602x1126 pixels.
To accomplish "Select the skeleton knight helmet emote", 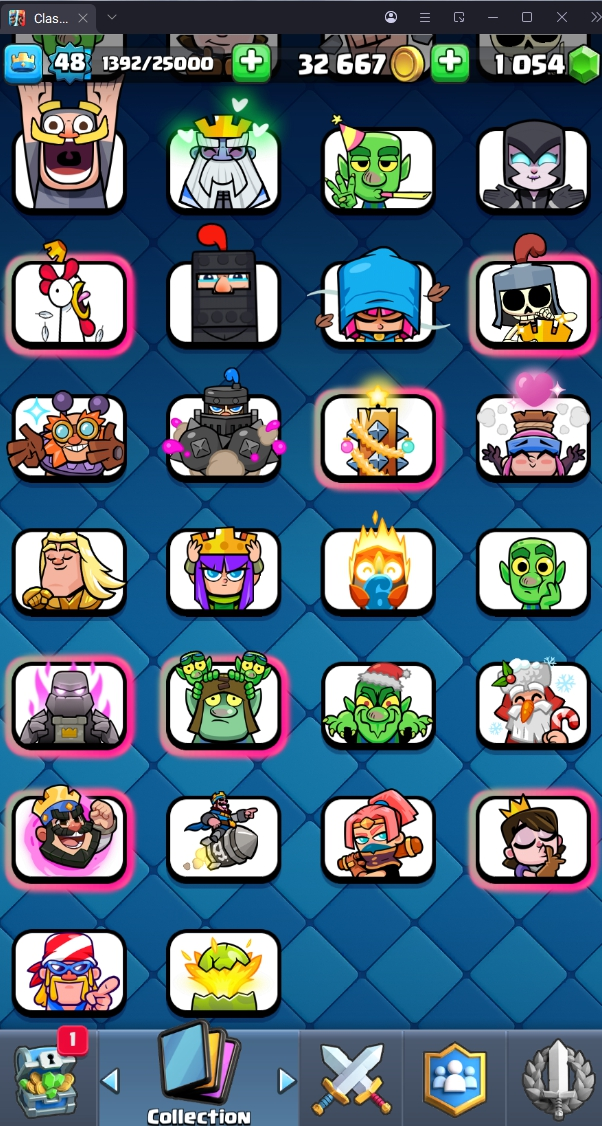I will pos(533,301).
